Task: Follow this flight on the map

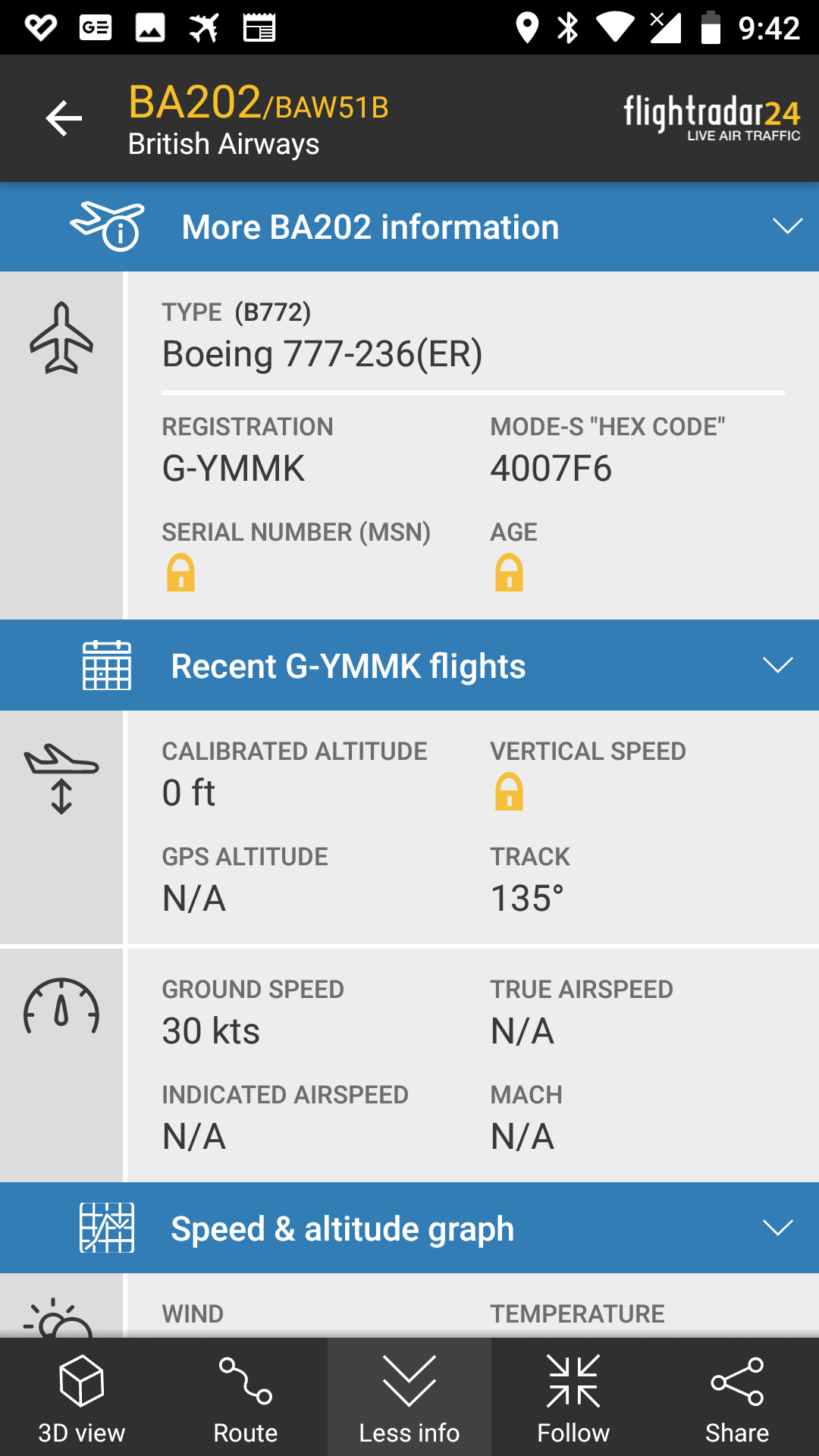Action: click(573, 1397)
